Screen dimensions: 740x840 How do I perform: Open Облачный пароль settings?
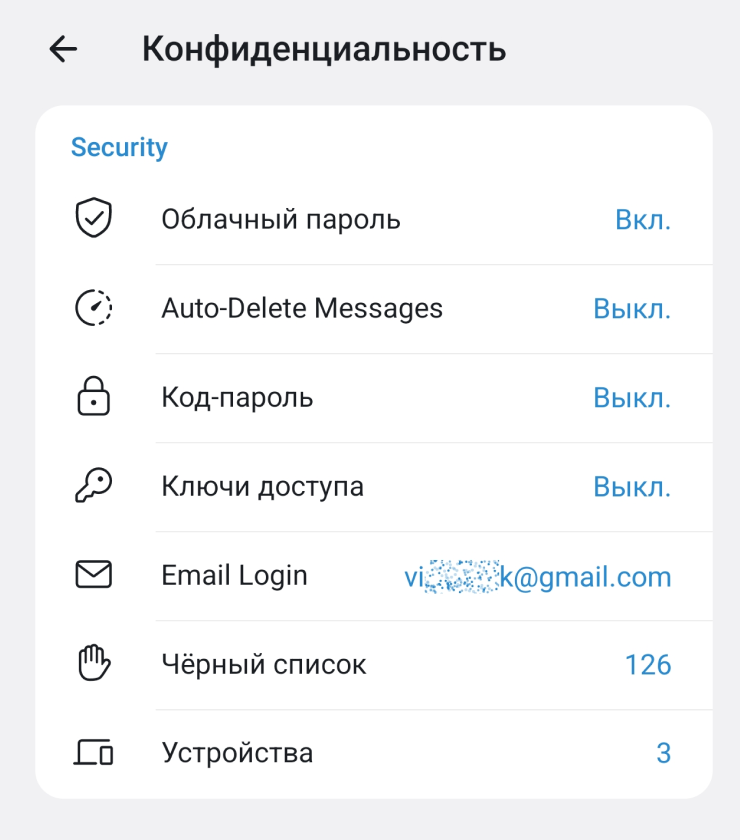(281, 220)
